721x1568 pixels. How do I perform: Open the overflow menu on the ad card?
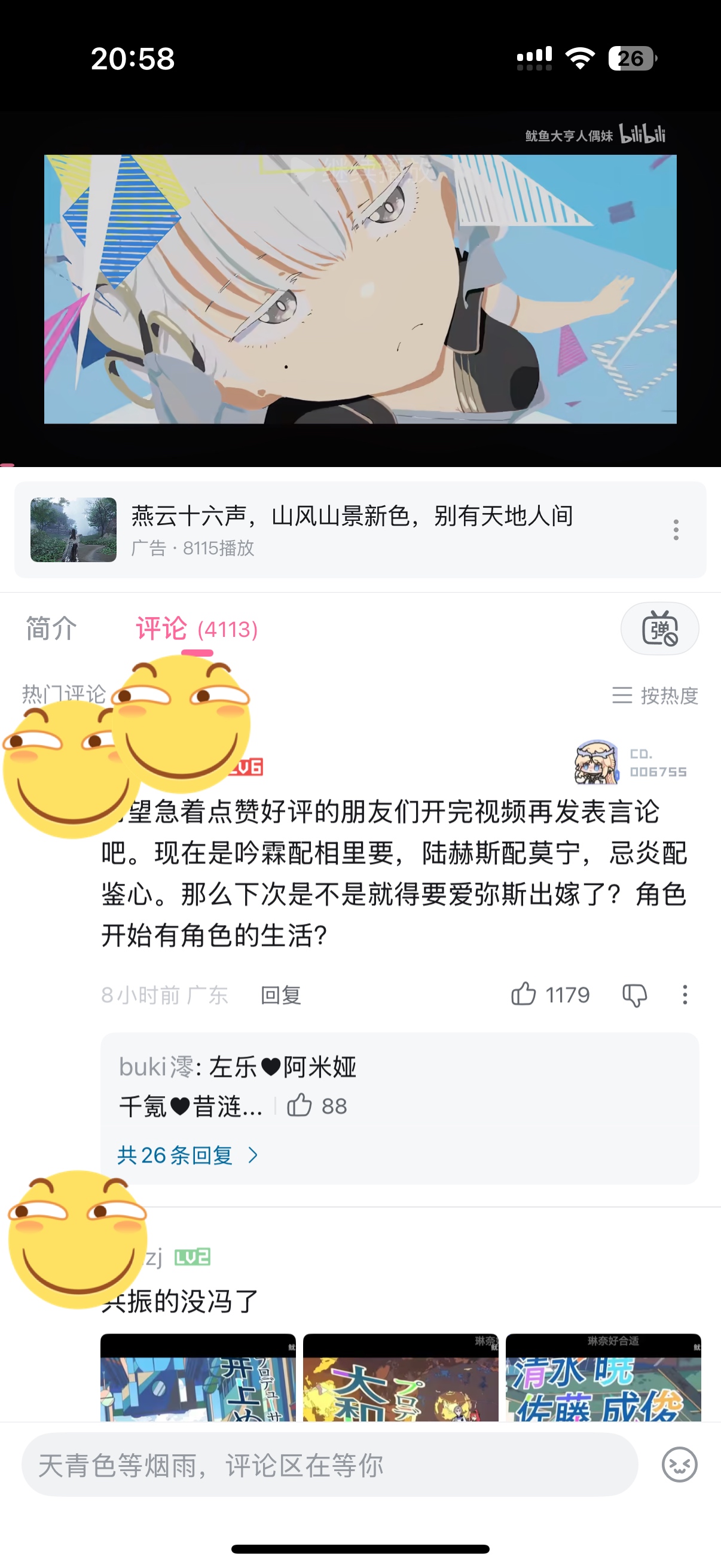tap(676, 530)
